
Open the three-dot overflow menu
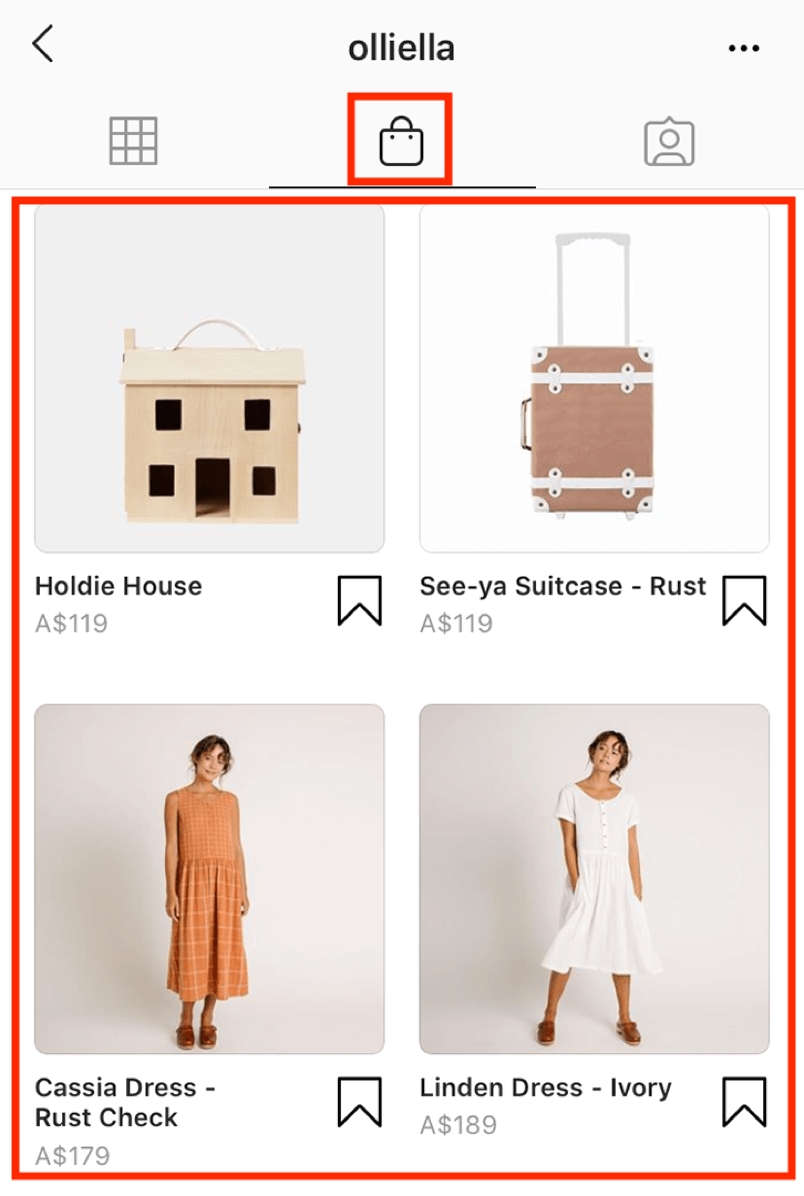744,48
